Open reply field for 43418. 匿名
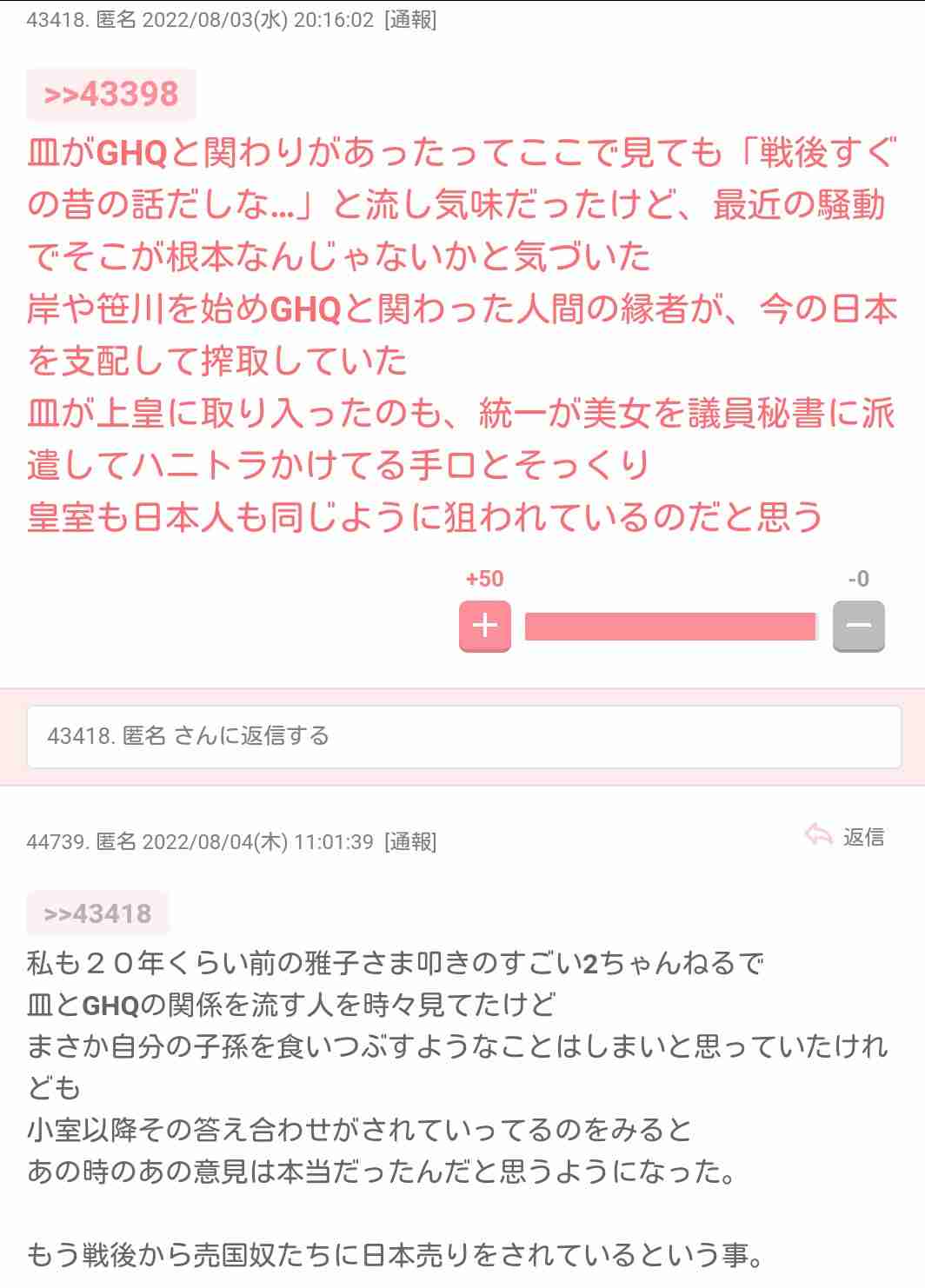The height and width of the screenshot is (1288, 925). point(463,737)
